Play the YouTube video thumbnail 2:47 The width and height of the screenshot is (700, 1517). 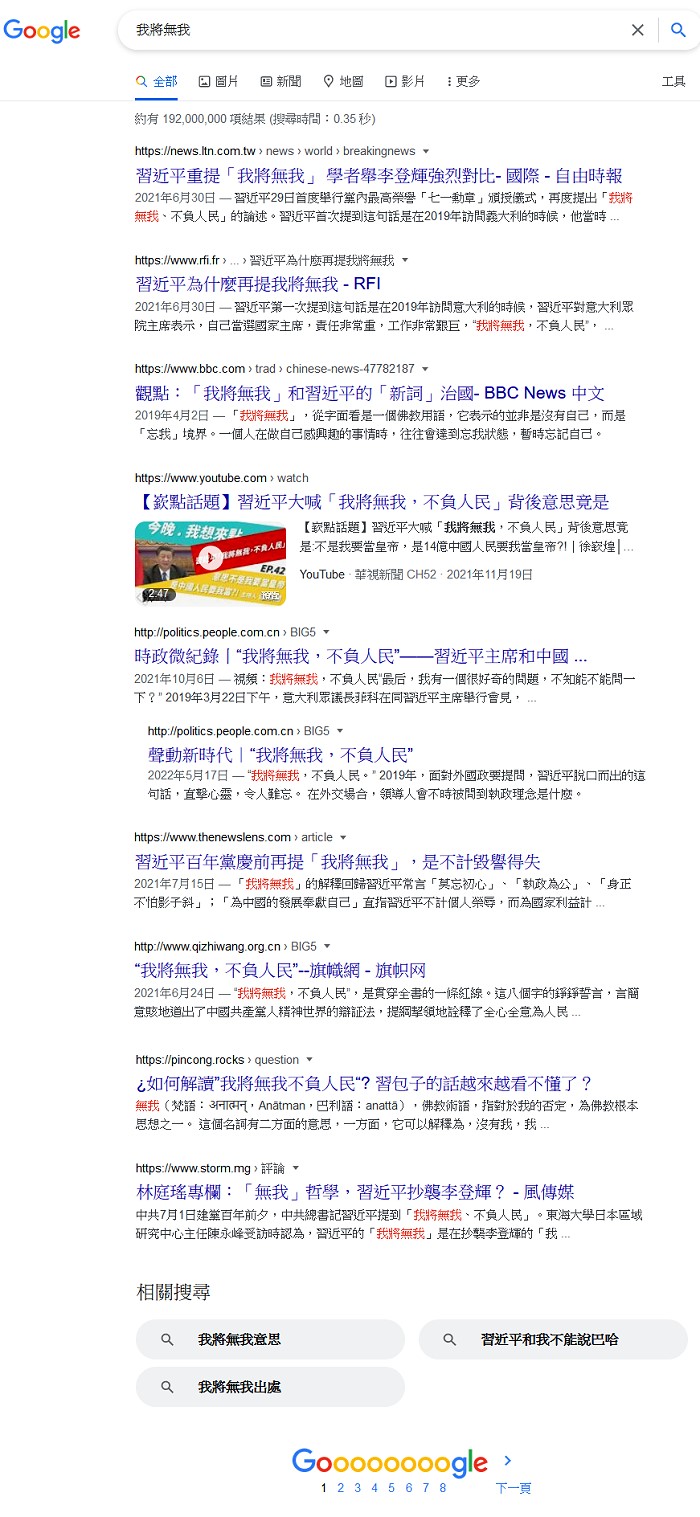click(210, 562)
